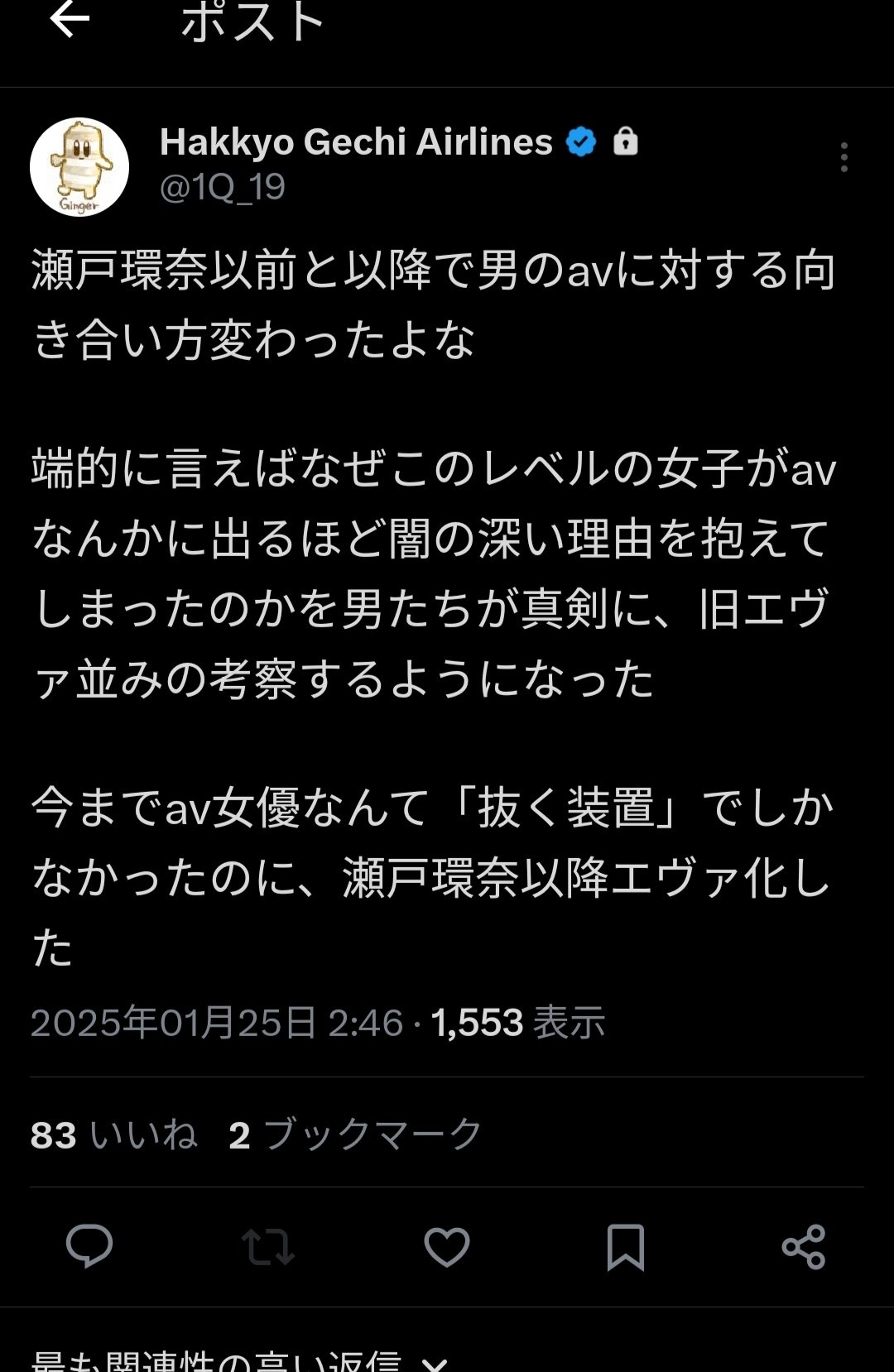Image resolution: width=894 pixels, height=1372 pixels.
Task: Share this post
Action: [x=804, y=1246]
